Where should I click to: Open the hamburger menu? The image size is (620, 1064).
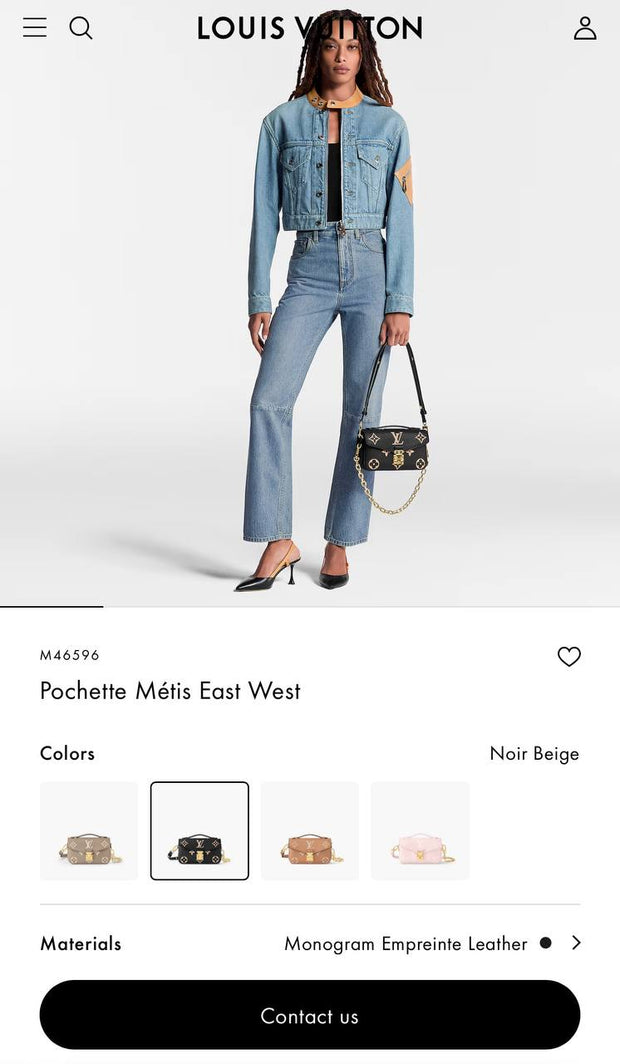[35, 28]
